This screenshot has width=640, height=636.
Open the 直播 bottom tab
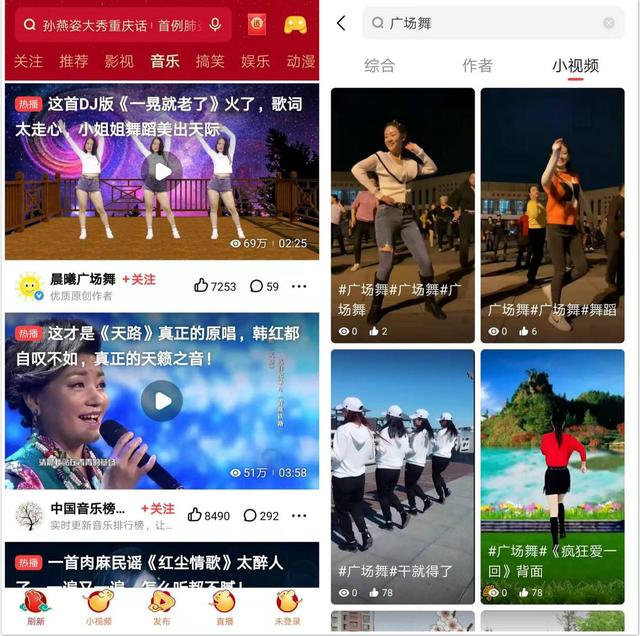click(223, 606)
